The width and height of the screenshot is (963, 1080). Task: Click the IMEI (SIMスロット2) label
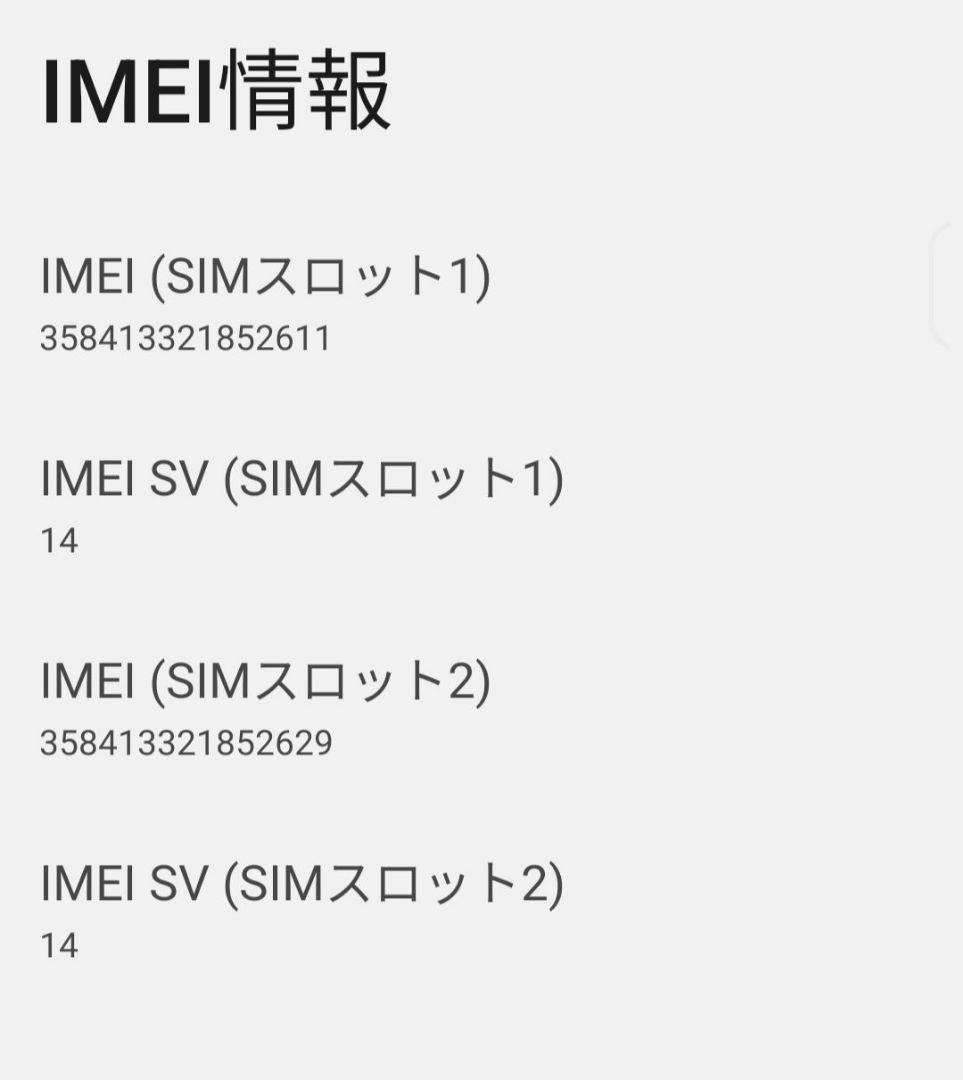[x=265, y=680]
